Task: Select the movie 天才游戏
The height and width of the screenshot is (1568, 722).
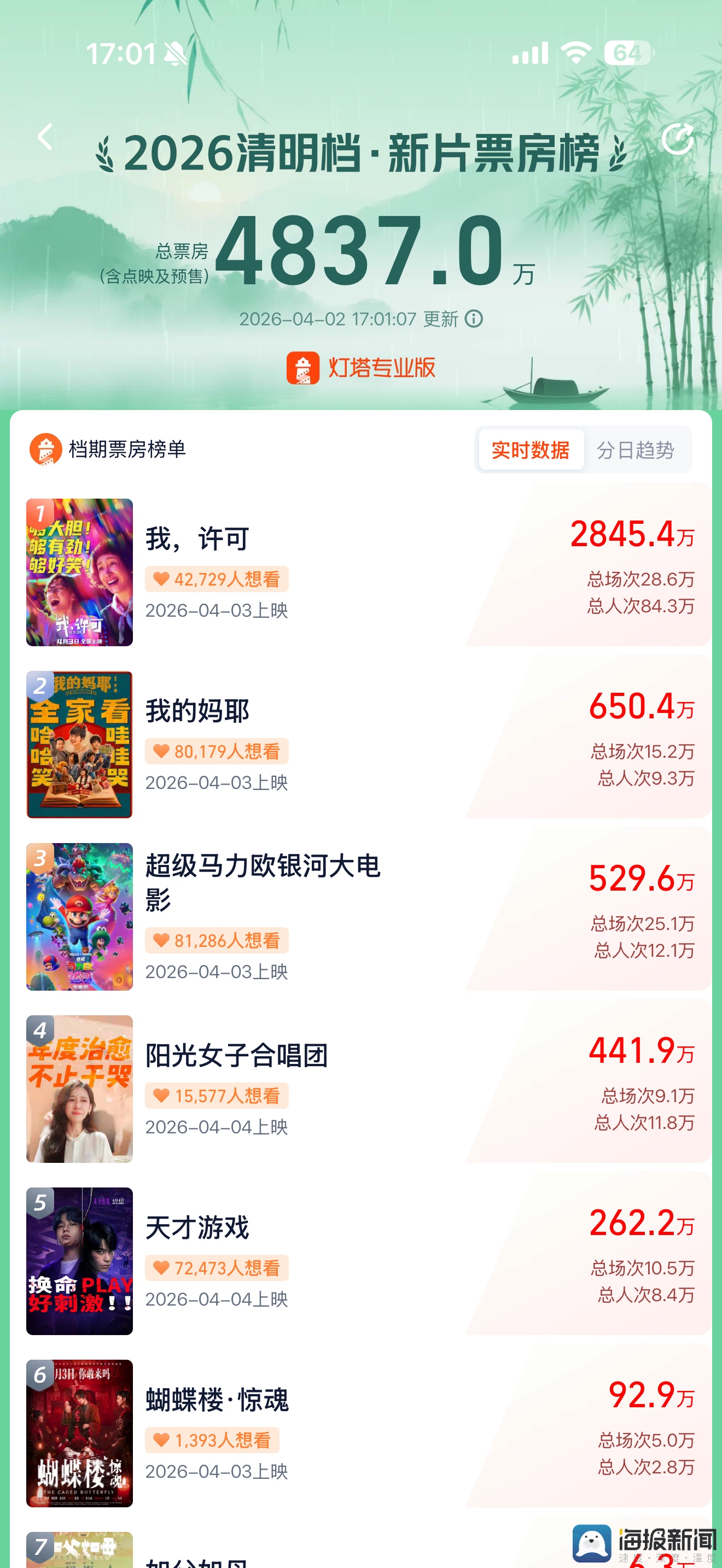Action: point(197,1227)
